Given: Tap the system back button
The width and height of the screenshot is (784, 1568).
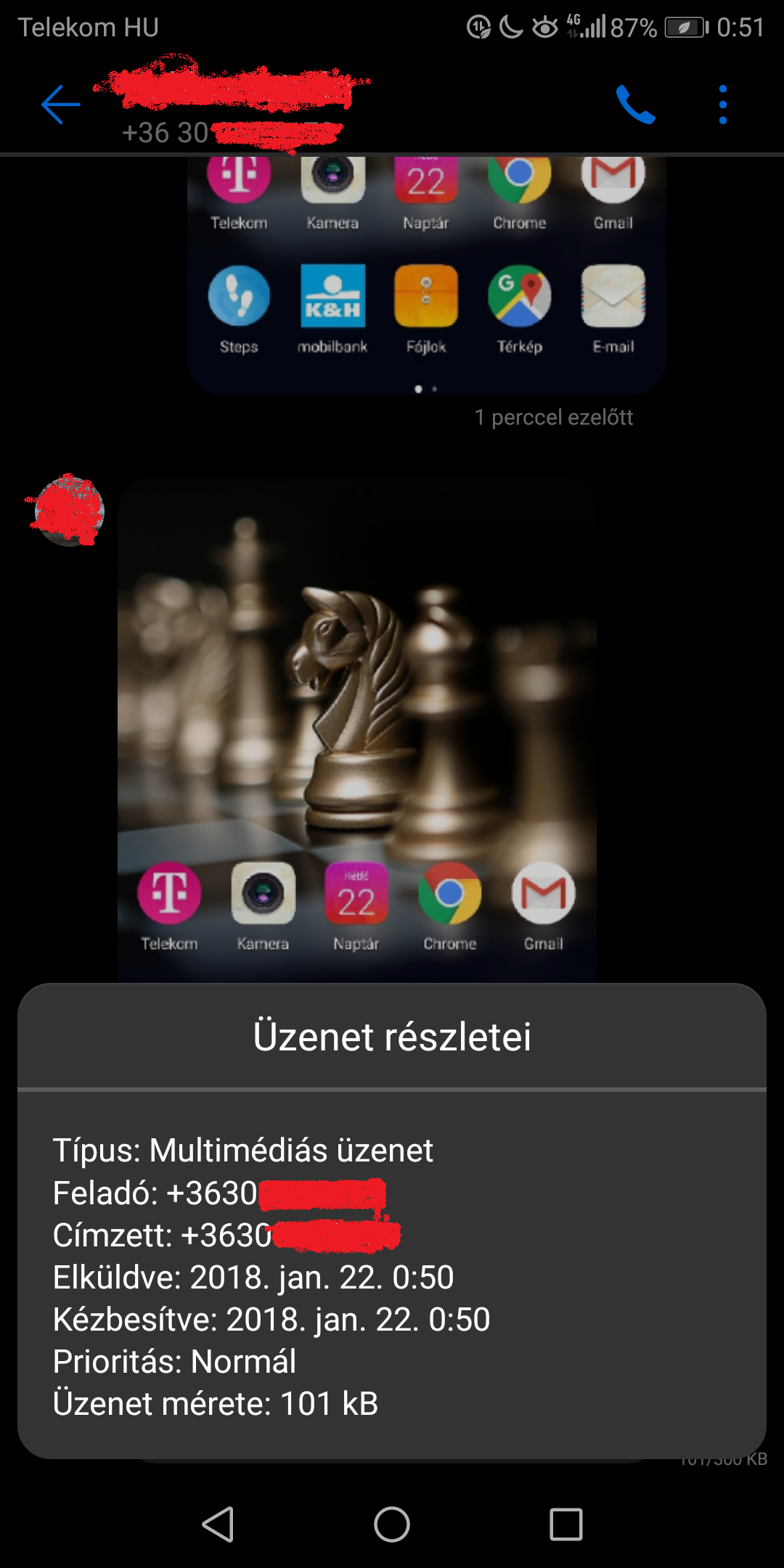Looking at the screenshot, I should [218, 1524].
